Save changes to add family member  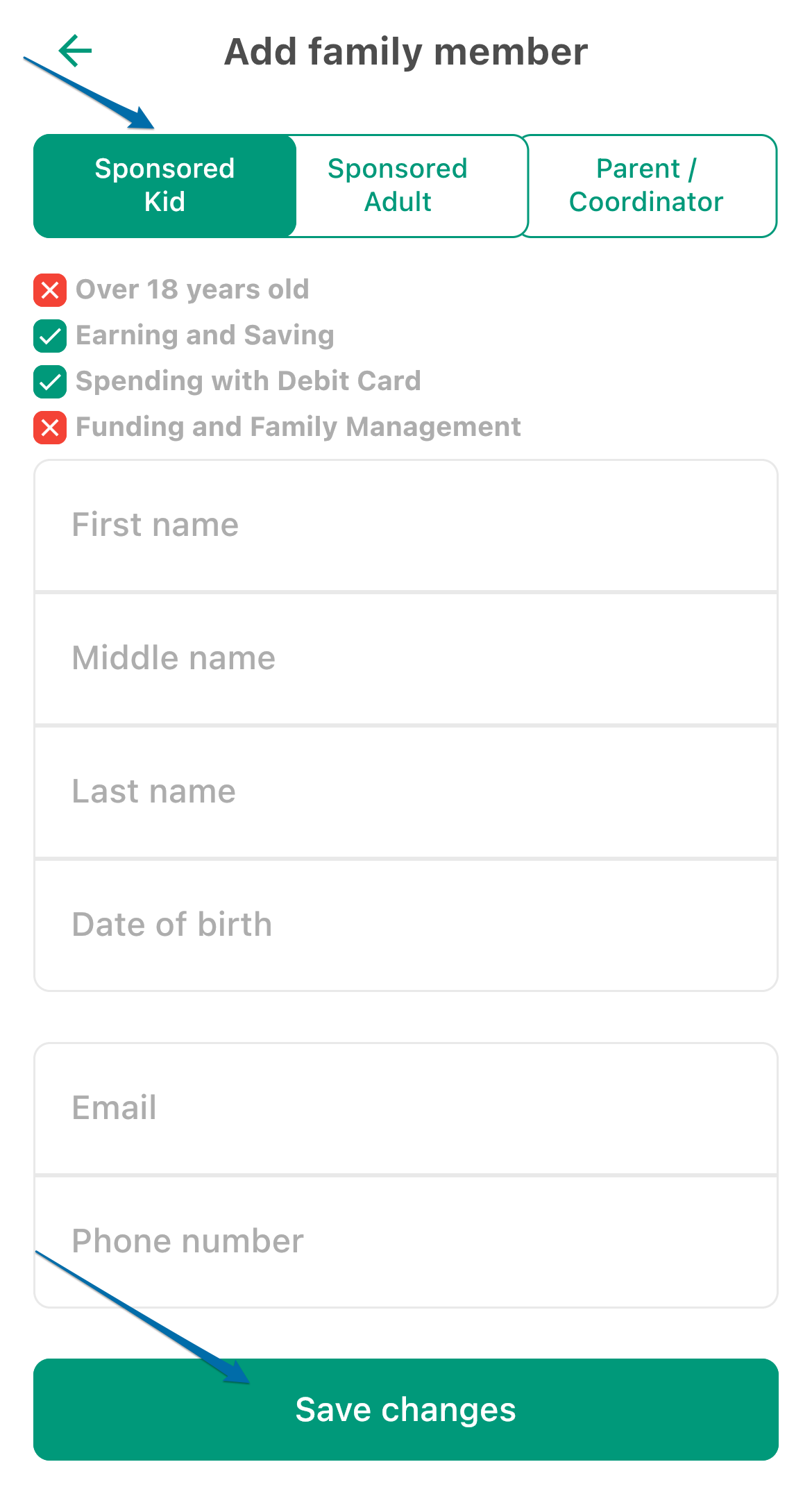[x=406, y=1410]
